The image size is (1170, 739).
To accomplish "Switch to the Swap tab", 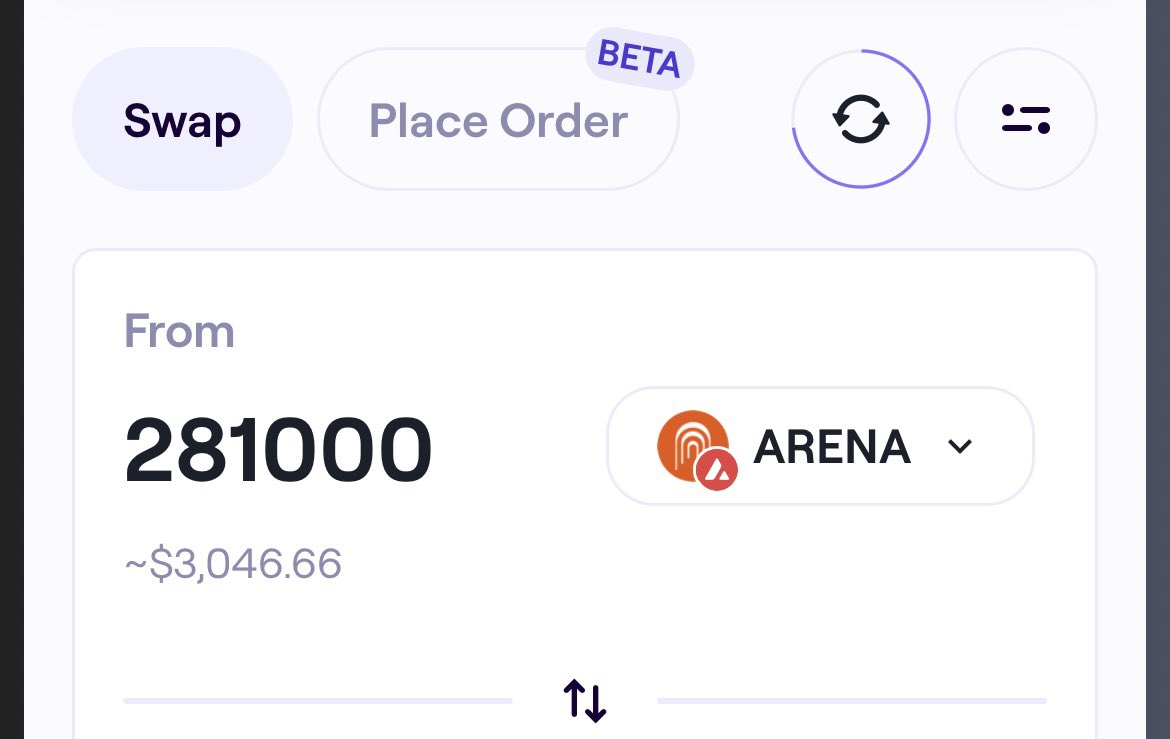I will point(182,120).
